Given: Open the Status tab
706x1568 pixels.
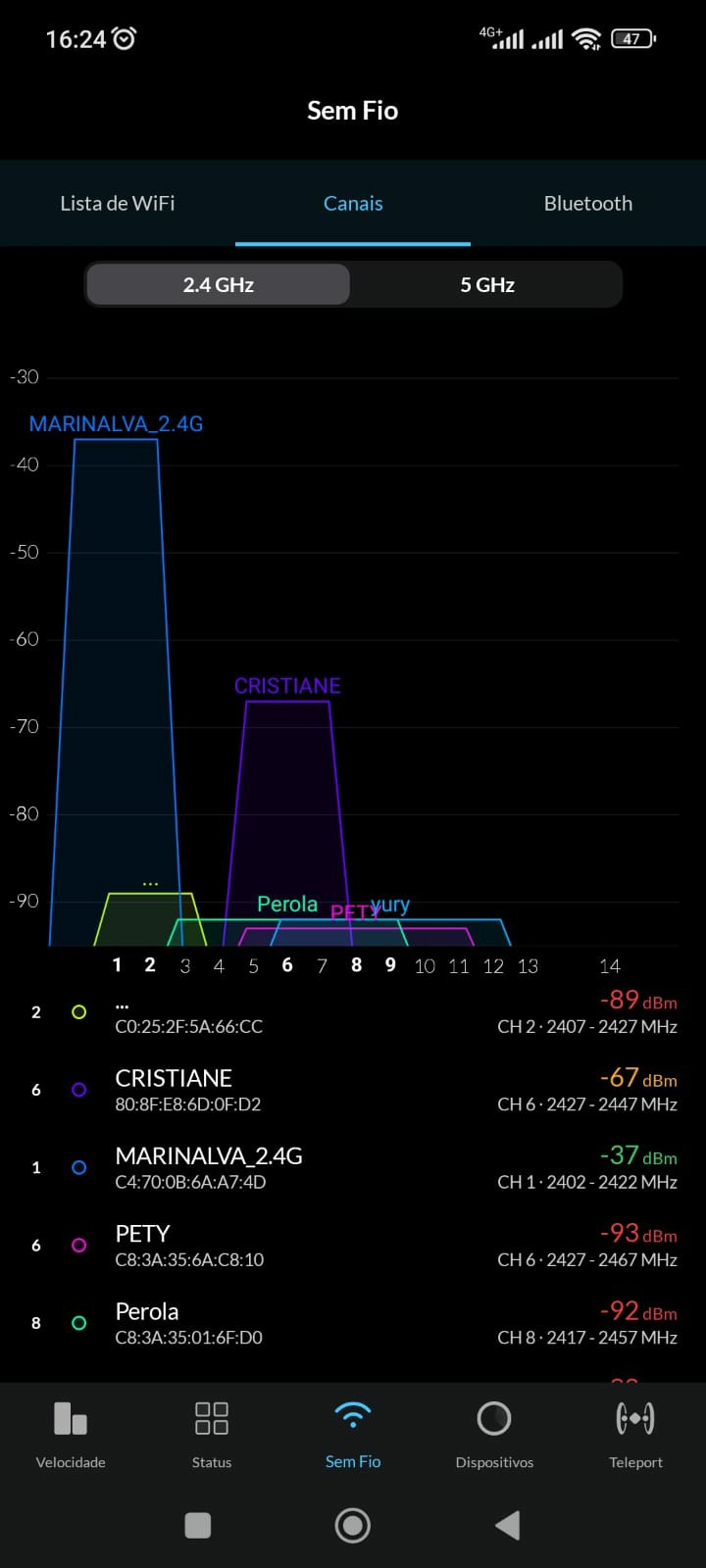Looking at the screenshot, I should coord(212,1434).
